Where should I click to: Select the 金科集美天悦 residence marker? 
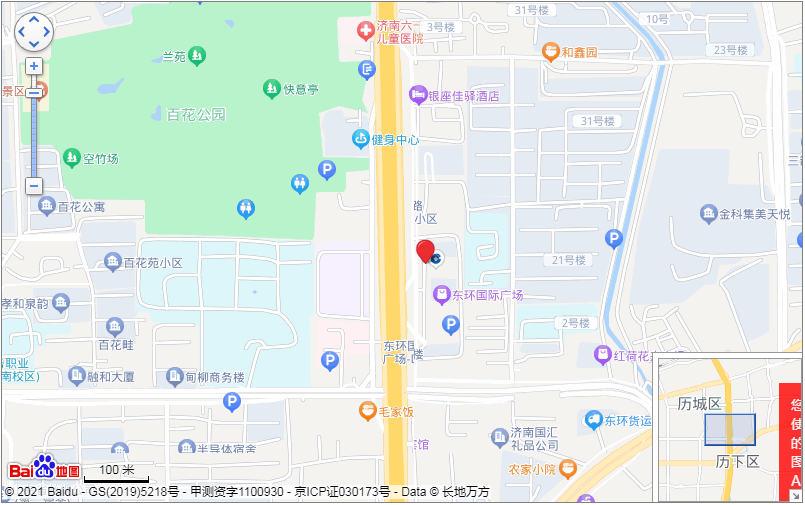(709, 213)
